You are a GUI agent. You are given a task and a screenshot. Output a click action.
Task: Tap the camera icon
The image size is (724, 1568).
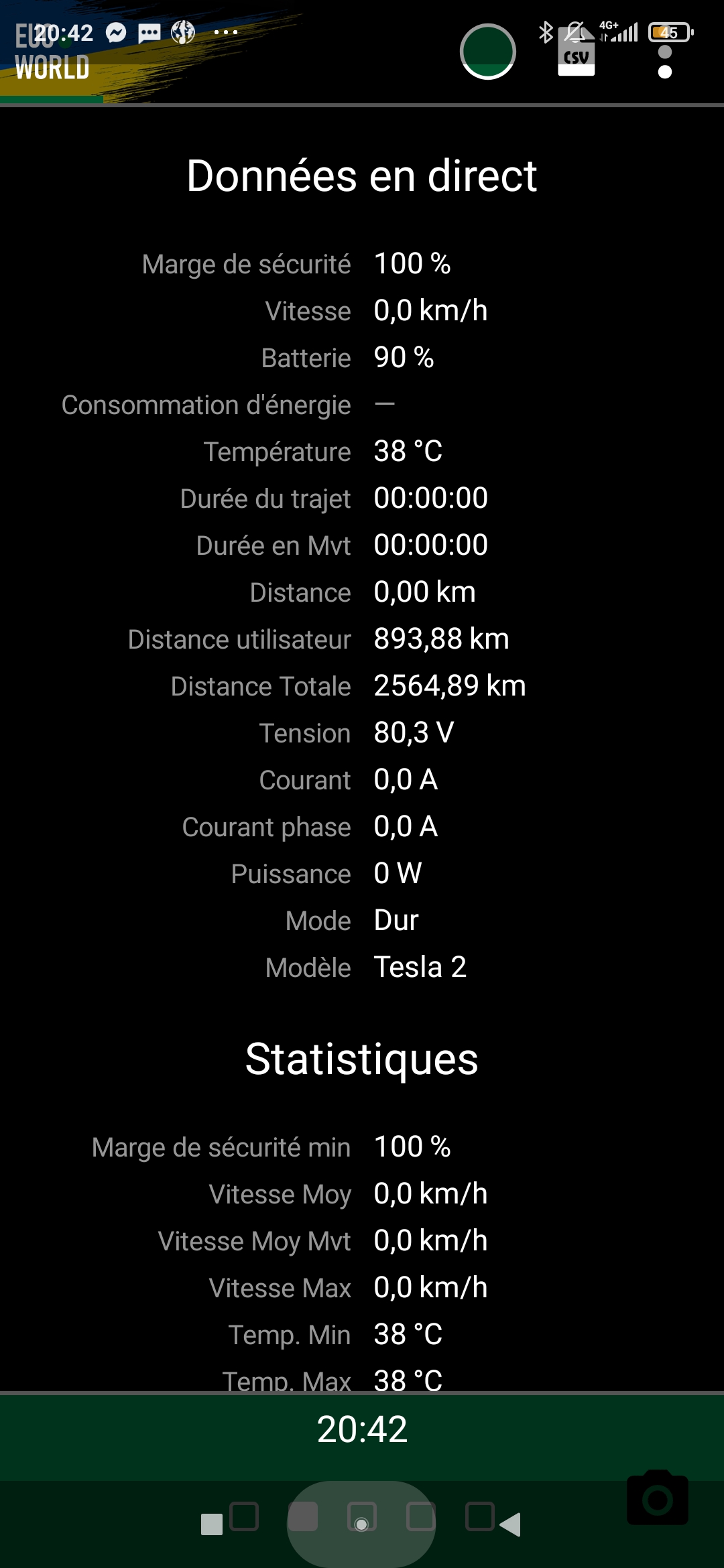(x=657, y=1498)
